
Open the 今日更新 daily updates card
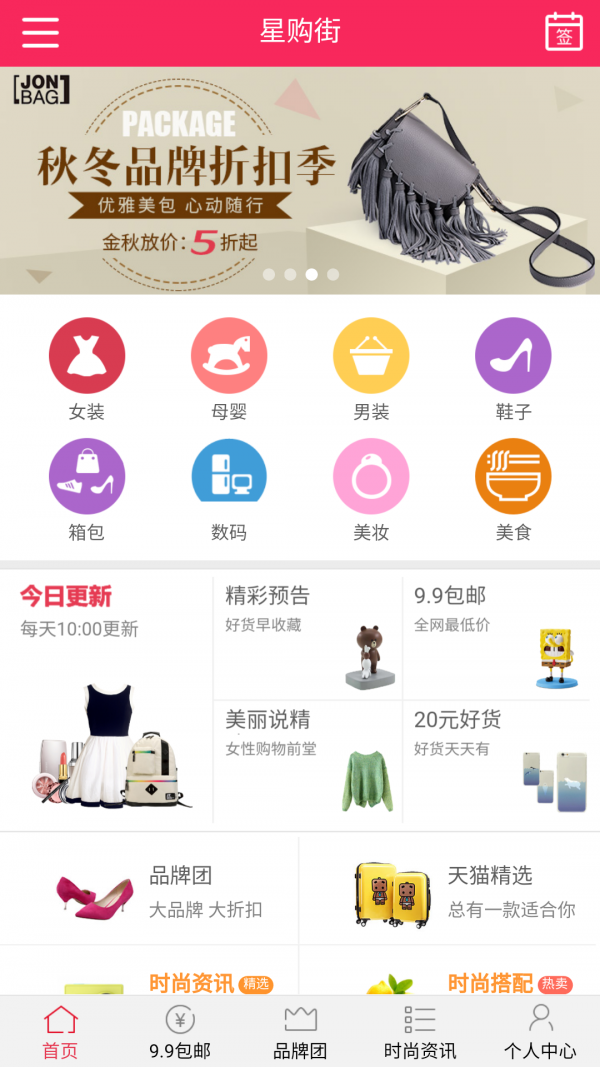click(106, 698)
